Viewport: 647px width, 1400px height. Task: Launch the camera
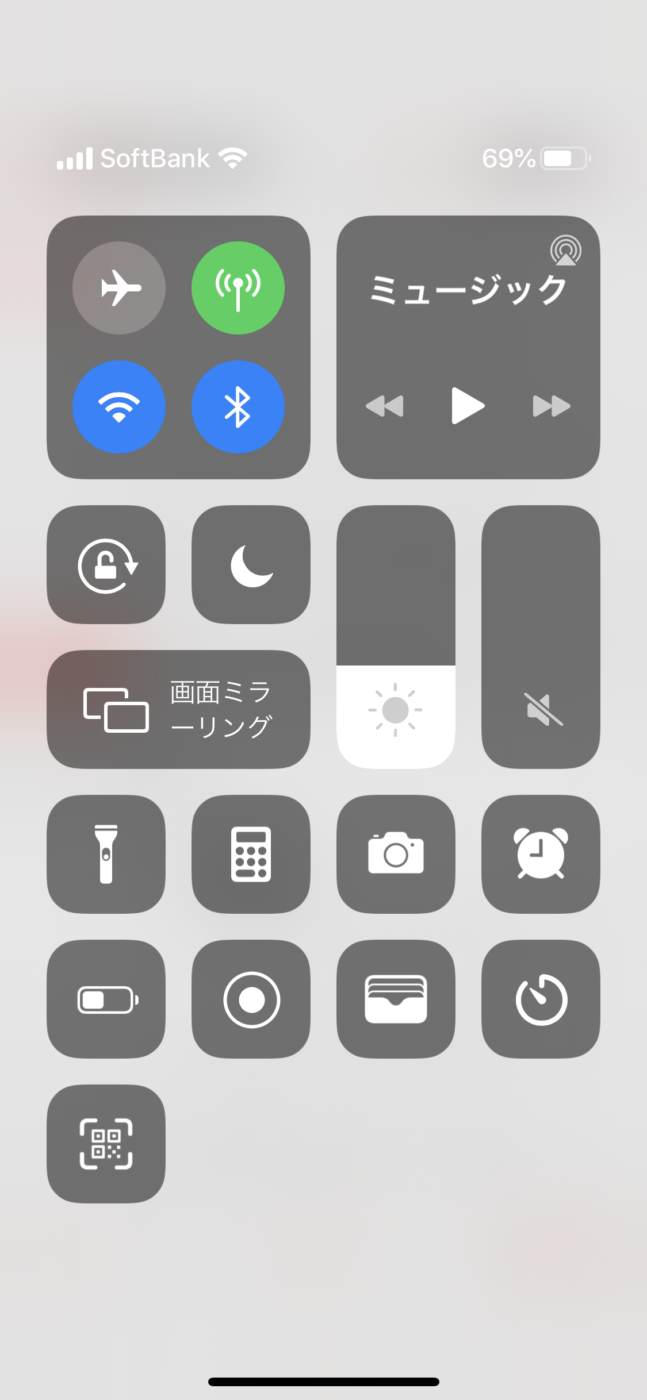tap(396, 854)
